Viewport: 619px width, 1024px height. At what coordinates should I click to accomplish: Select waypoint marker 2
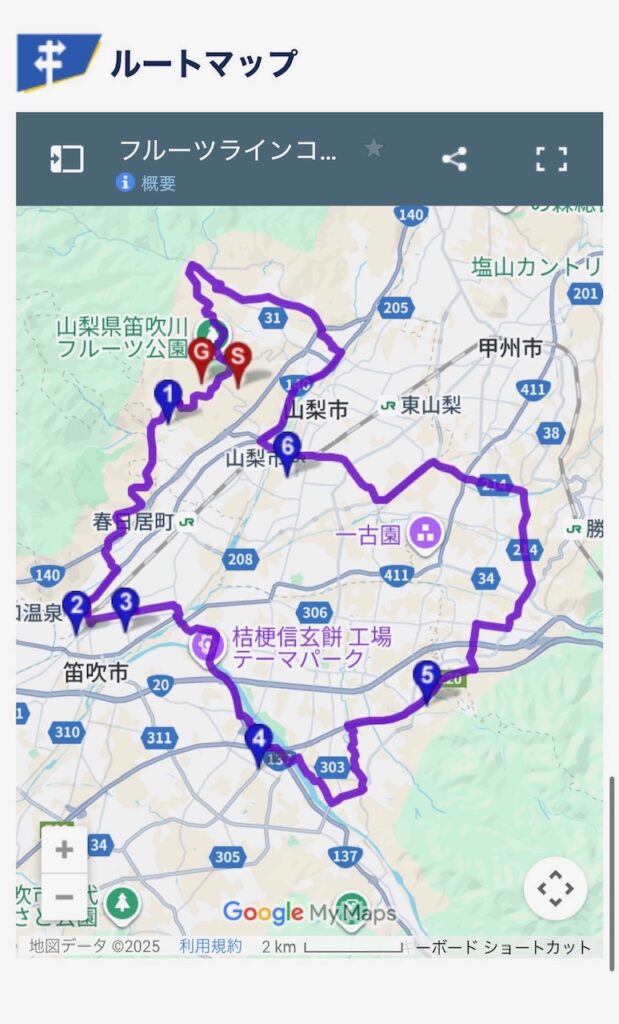[x=76, y=608]
